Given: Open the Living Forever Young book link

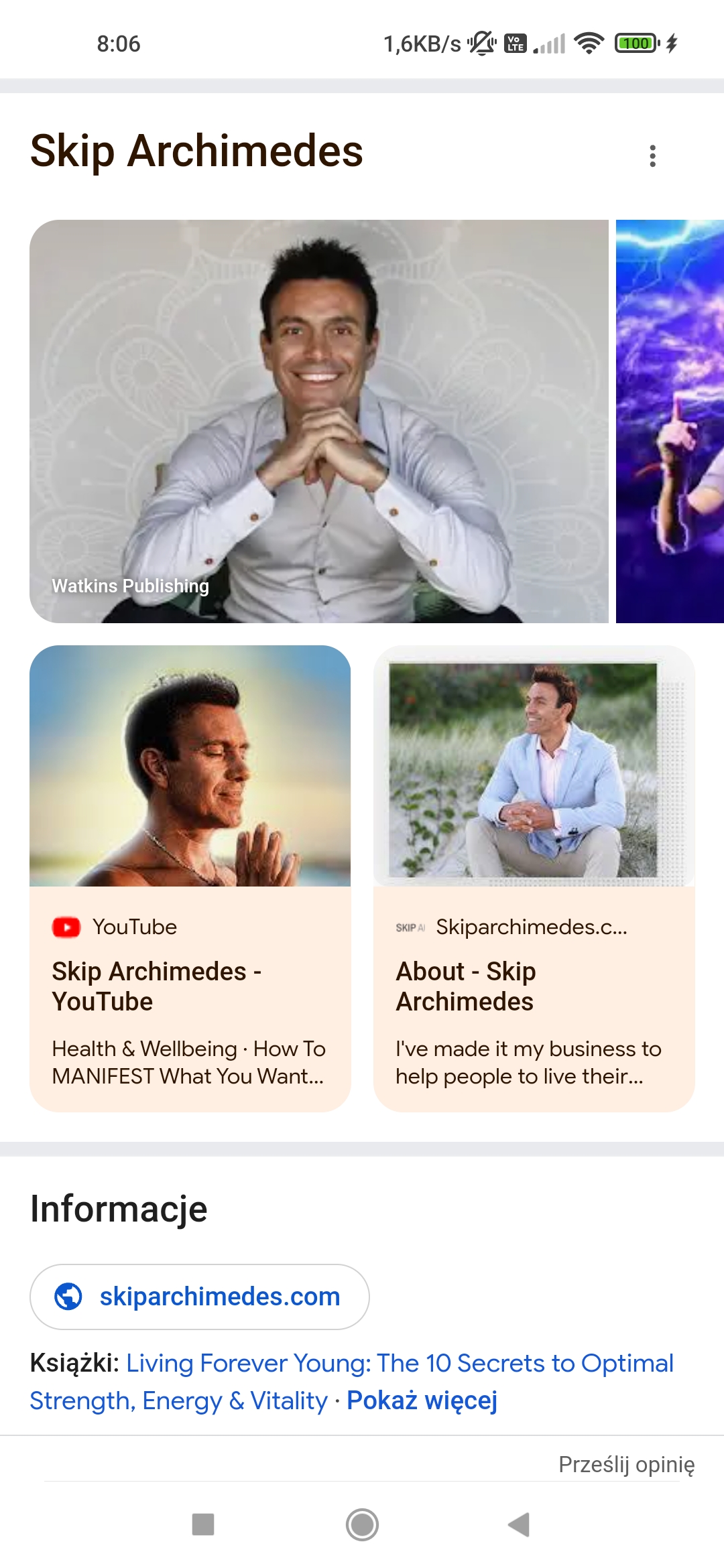Looking at the screenshot, I should pyautogui.click(x=400, y=1364).
